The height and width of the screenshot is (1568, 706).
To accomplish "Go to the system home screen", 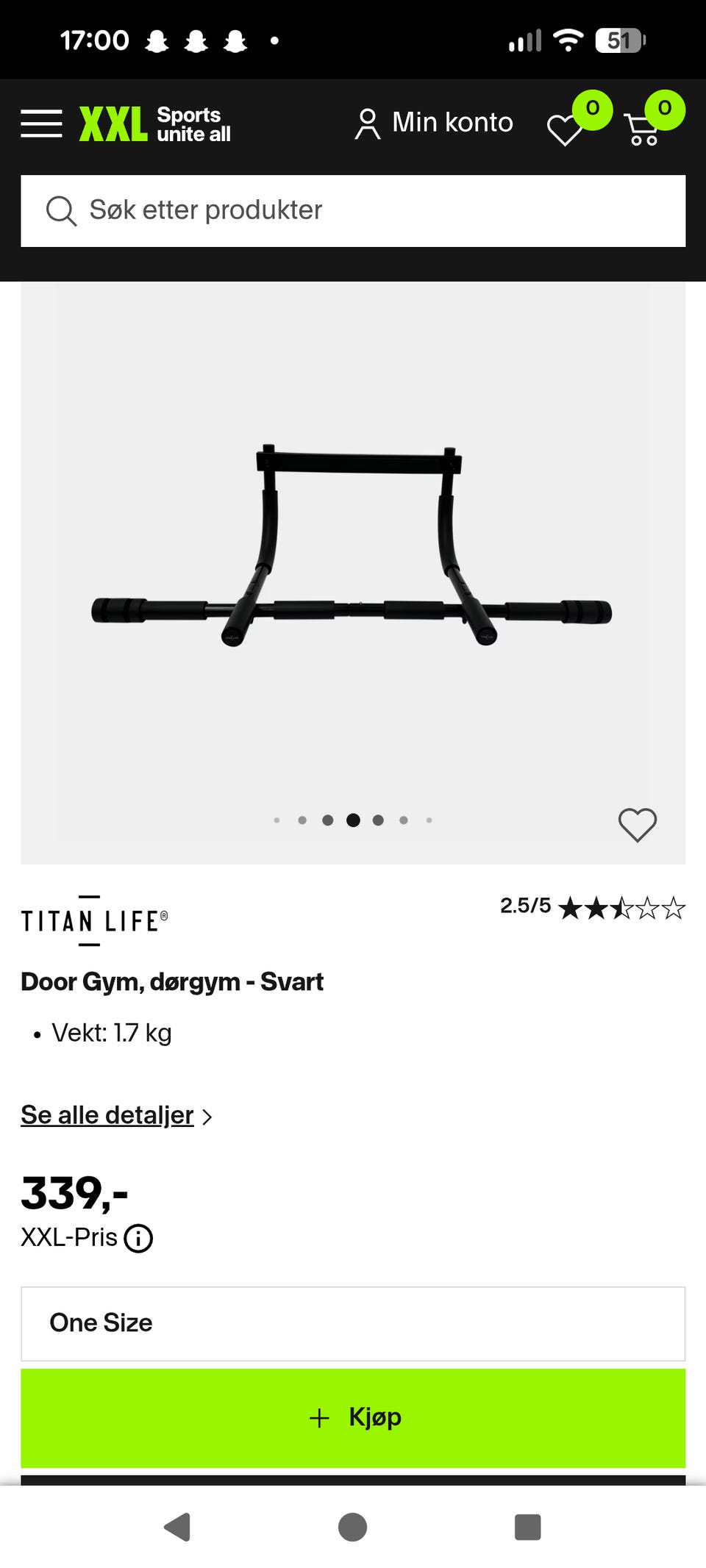I will (352, 1527).
